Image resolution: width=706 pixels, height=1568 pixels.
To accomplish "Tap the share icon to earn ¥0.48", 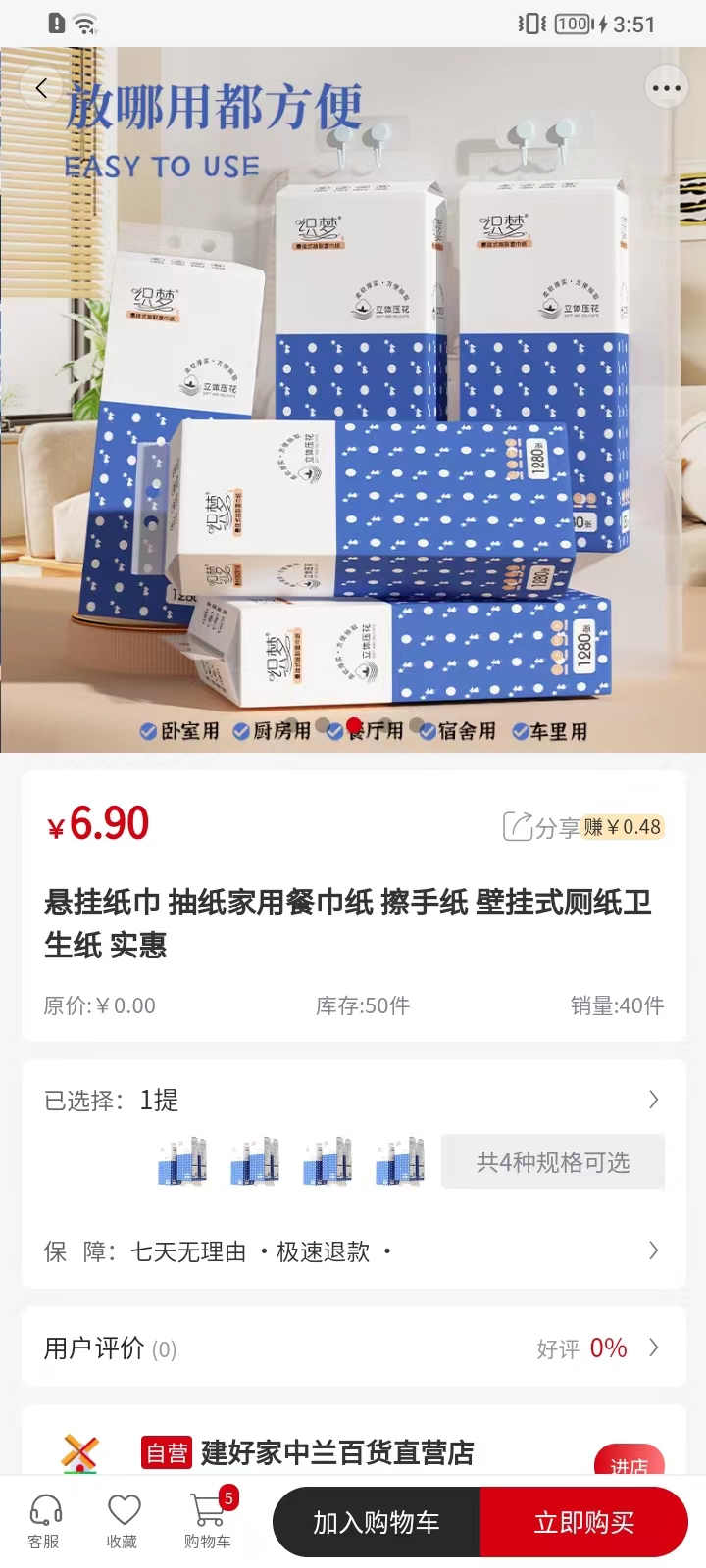I will click(518, 826).
